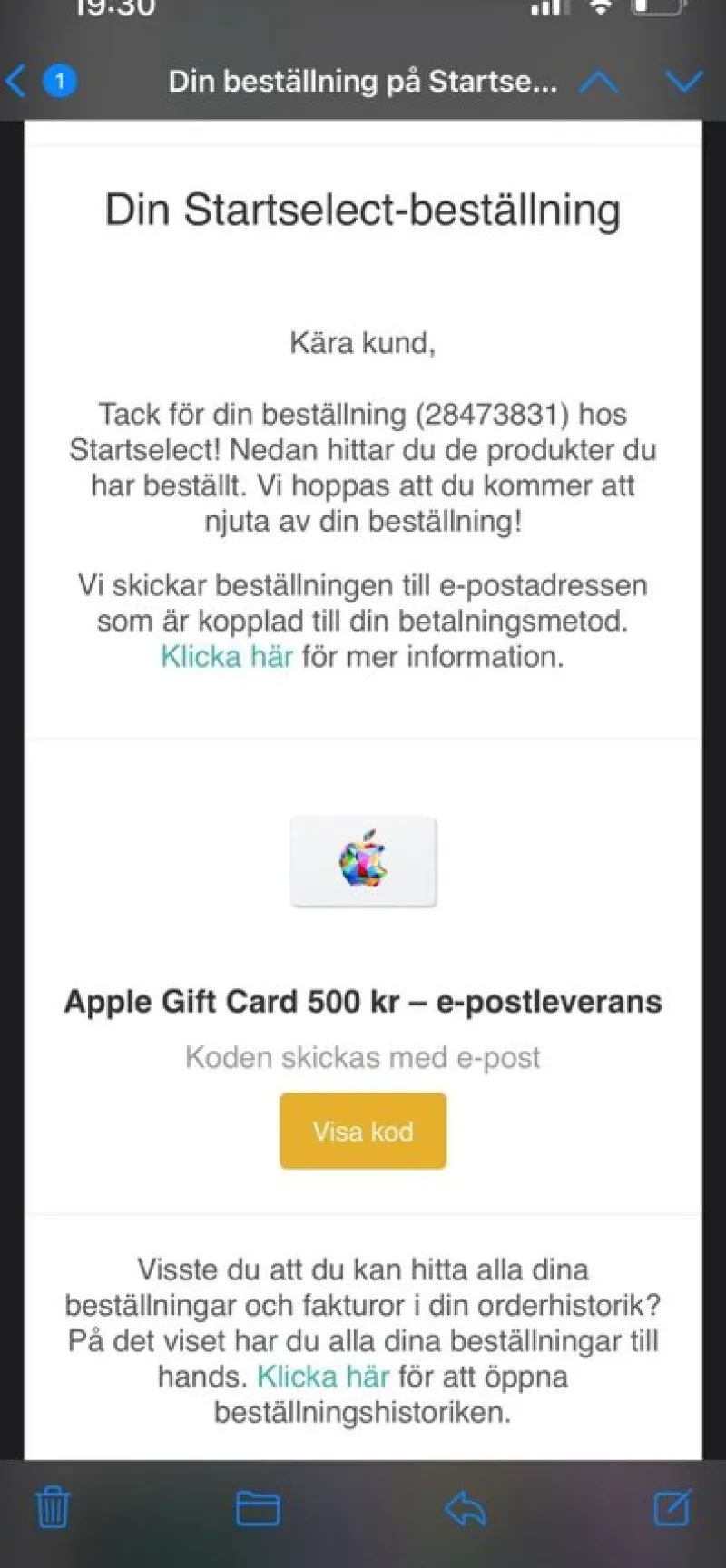Tap the Apple Gift Card image
Screen dimensions: 726x1568
364,860
